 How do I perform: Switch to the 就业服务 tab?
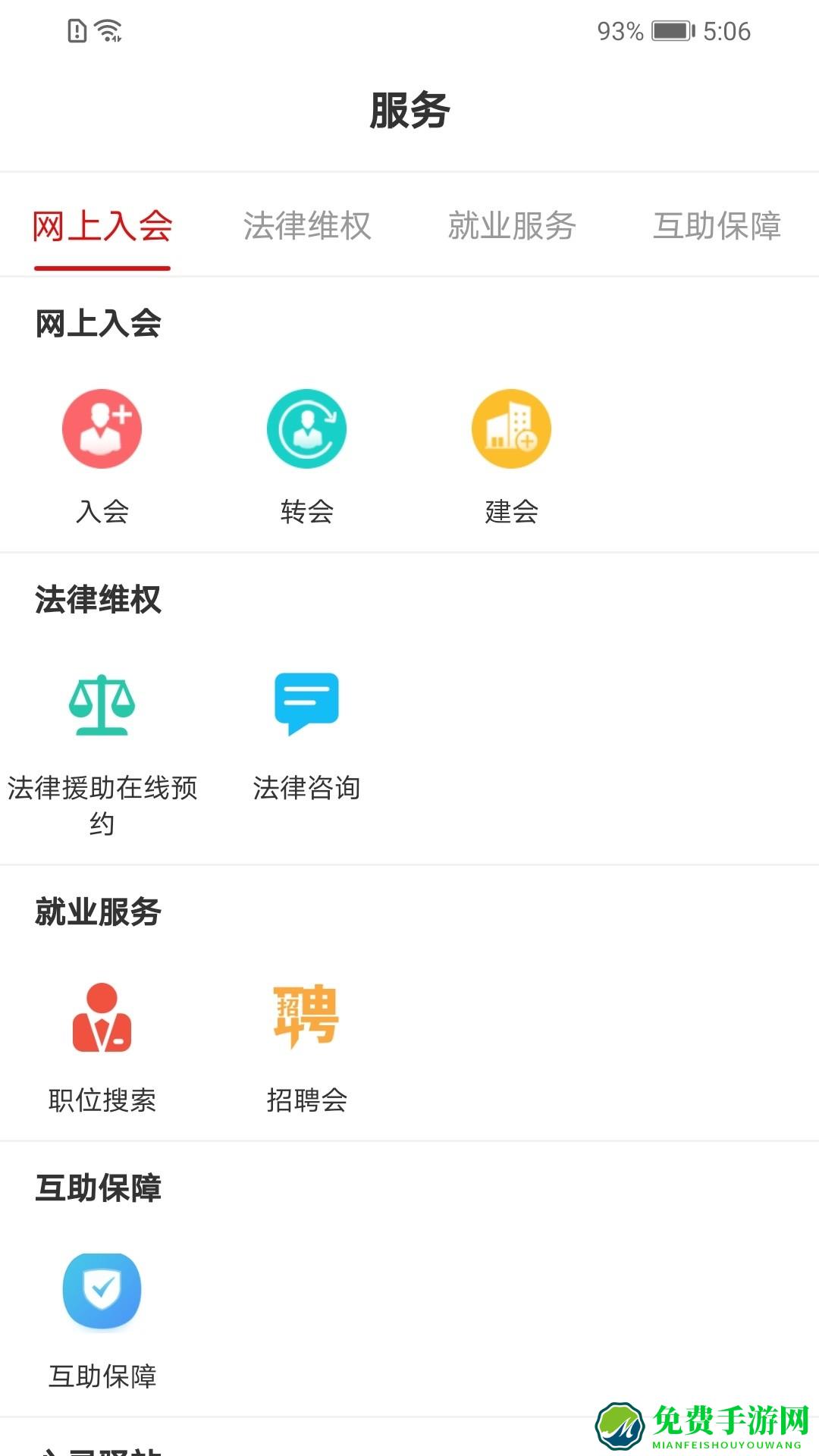click(512, 225)
